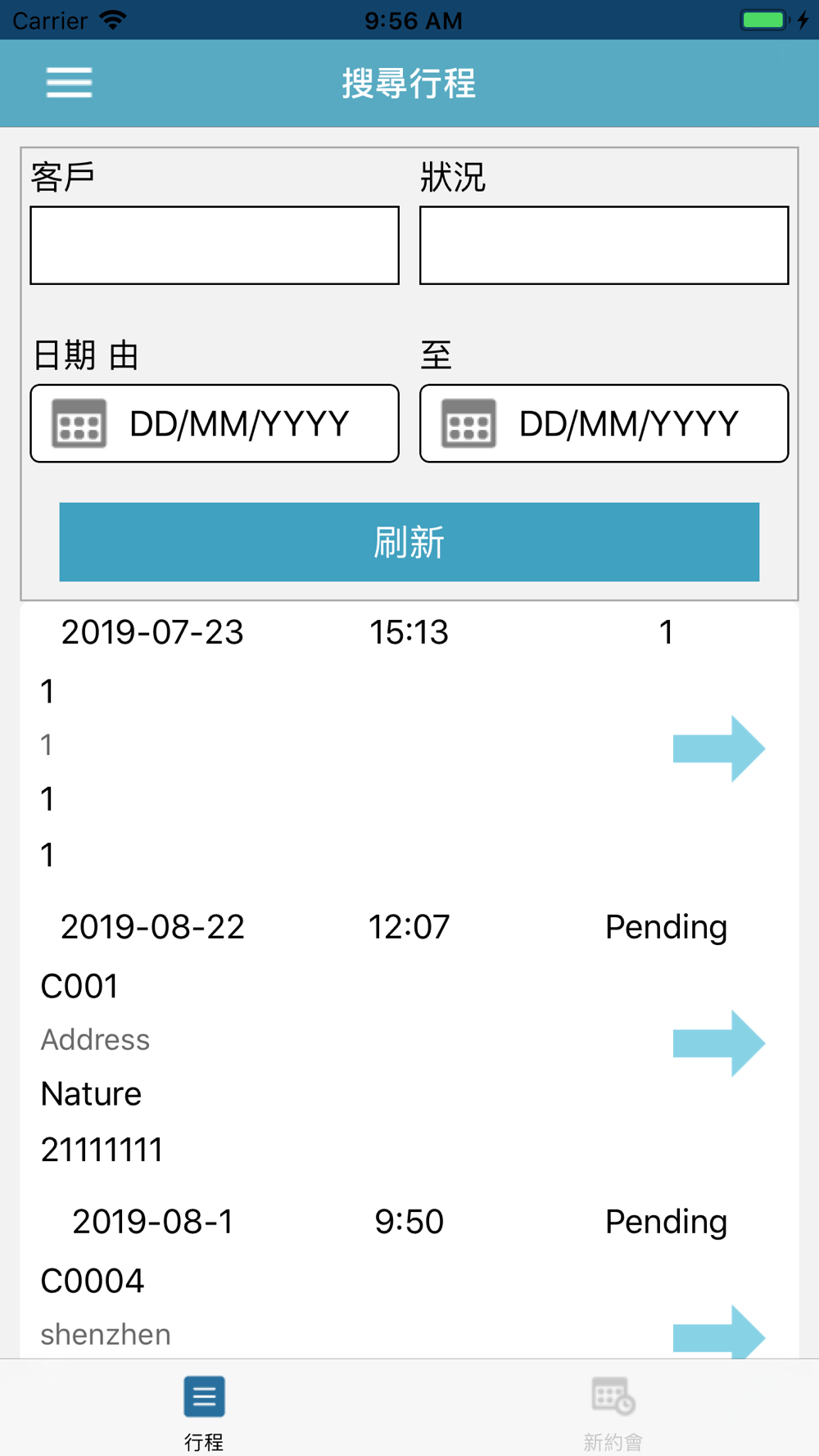The height and width of the screenshot is (1456, 819).
Task: Tap the 狀況 status input field
Action: (x=604, y=246)
